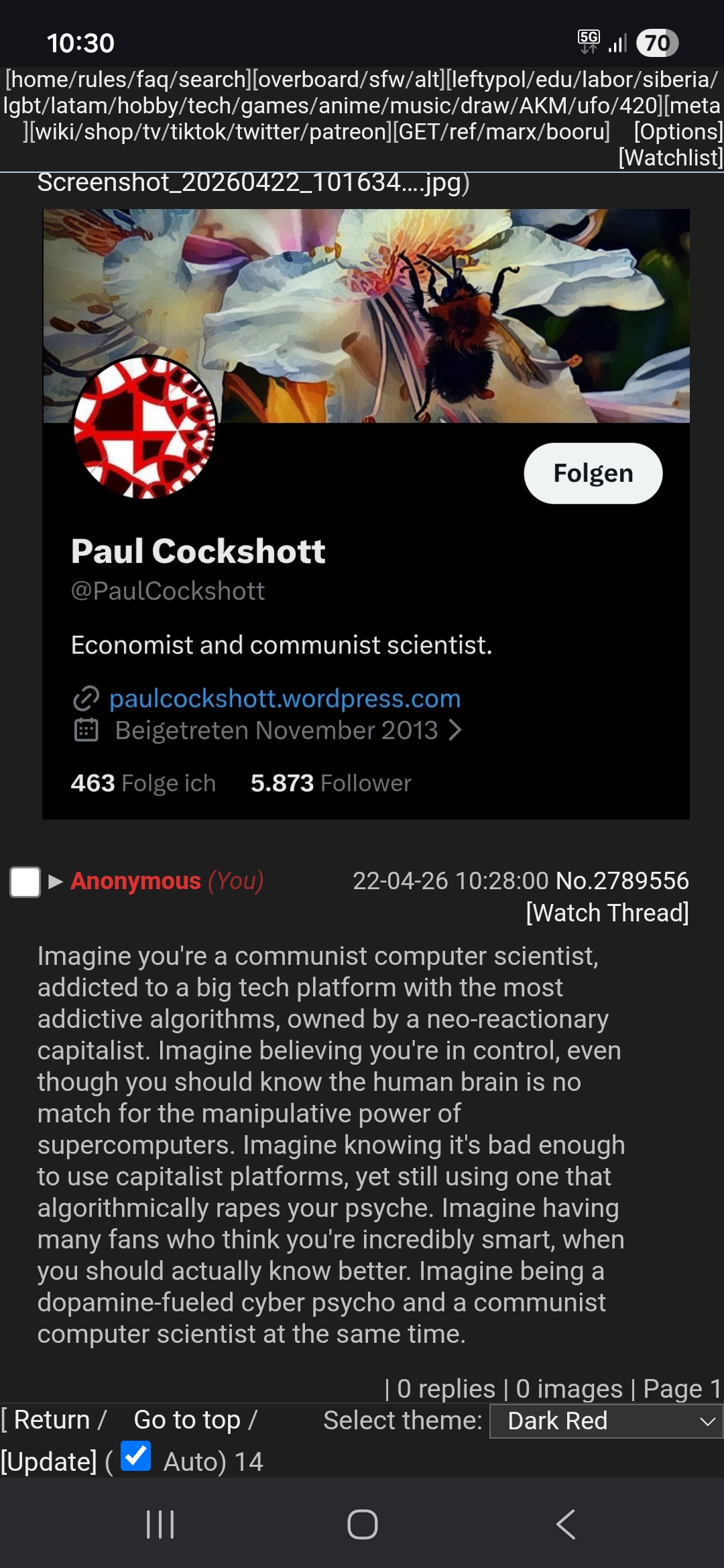Tap Watch Thread for this post

coord(607,913)
